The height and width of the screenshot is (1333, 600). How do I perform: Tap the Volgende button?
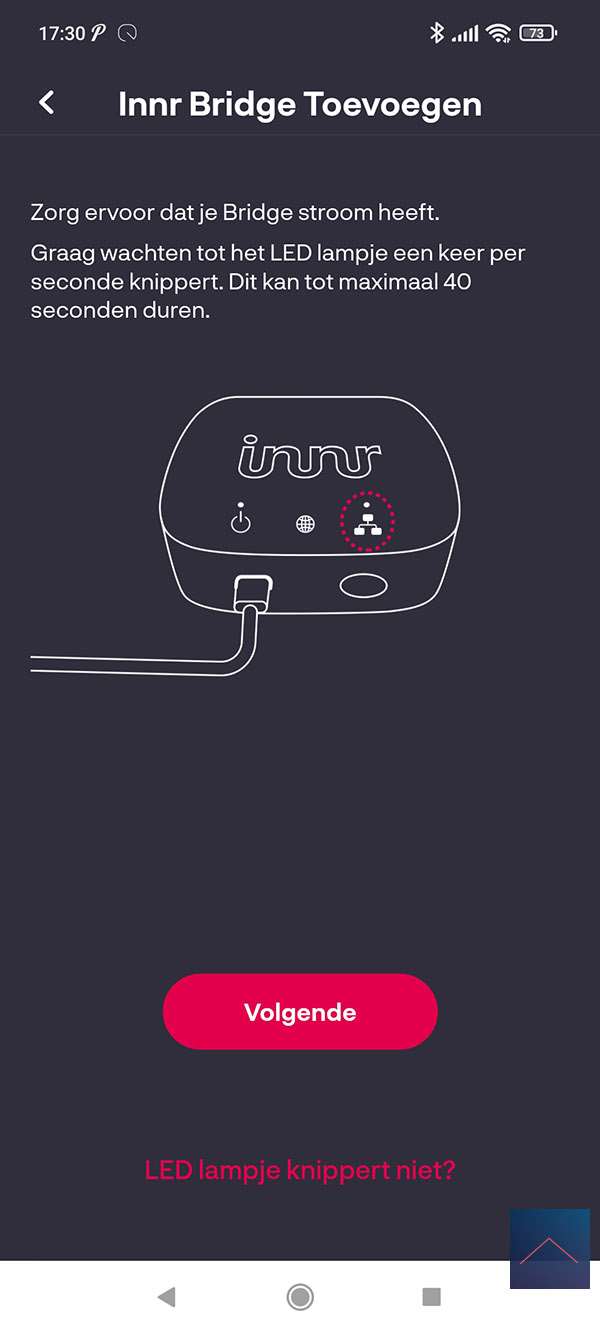300,1012
